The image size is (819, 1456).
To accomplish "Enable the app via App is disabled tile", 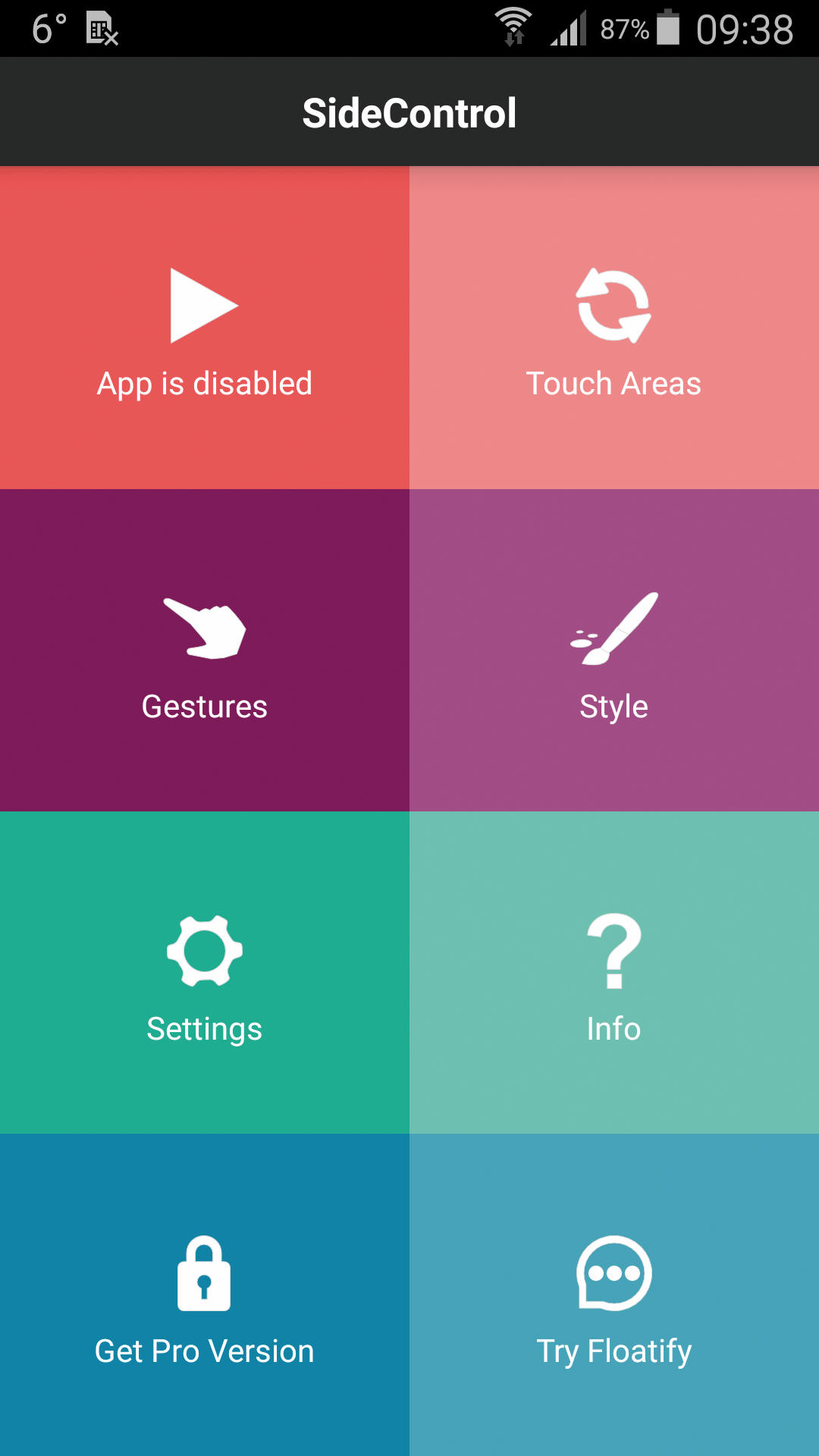I will 205,328.
